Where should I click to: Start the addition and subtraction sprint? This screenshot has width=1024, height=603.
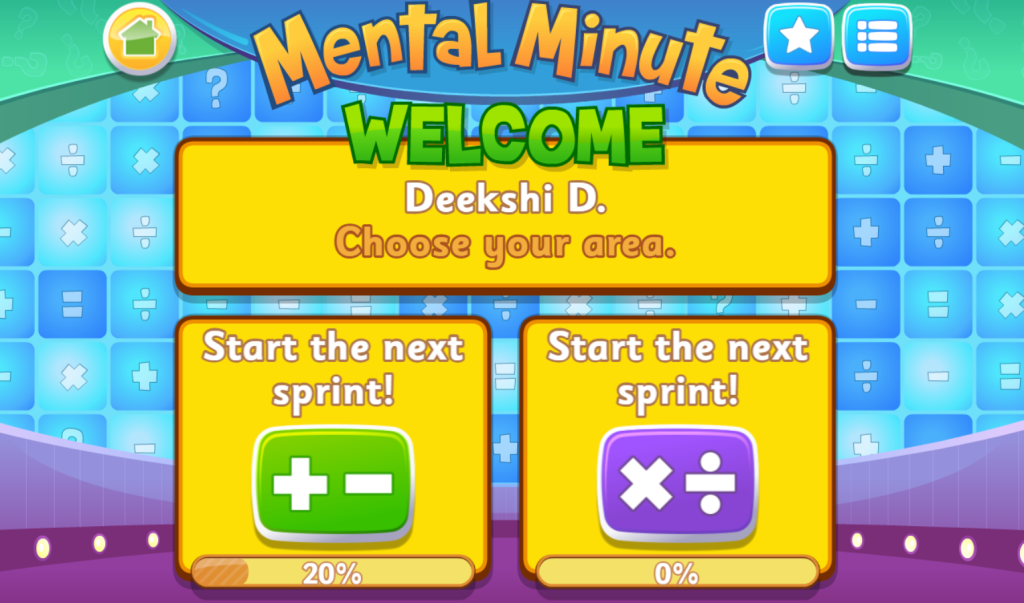[x=332, y=484]
